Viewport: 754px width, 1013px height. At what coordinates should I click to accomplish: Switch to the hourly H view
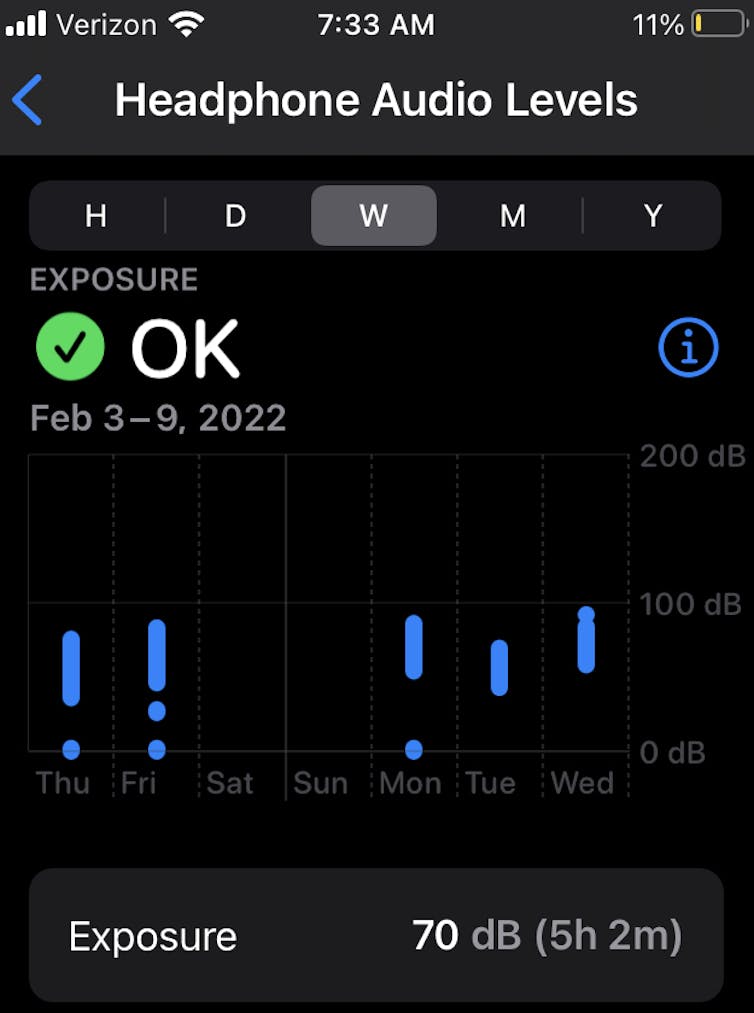tap(96, 216)
